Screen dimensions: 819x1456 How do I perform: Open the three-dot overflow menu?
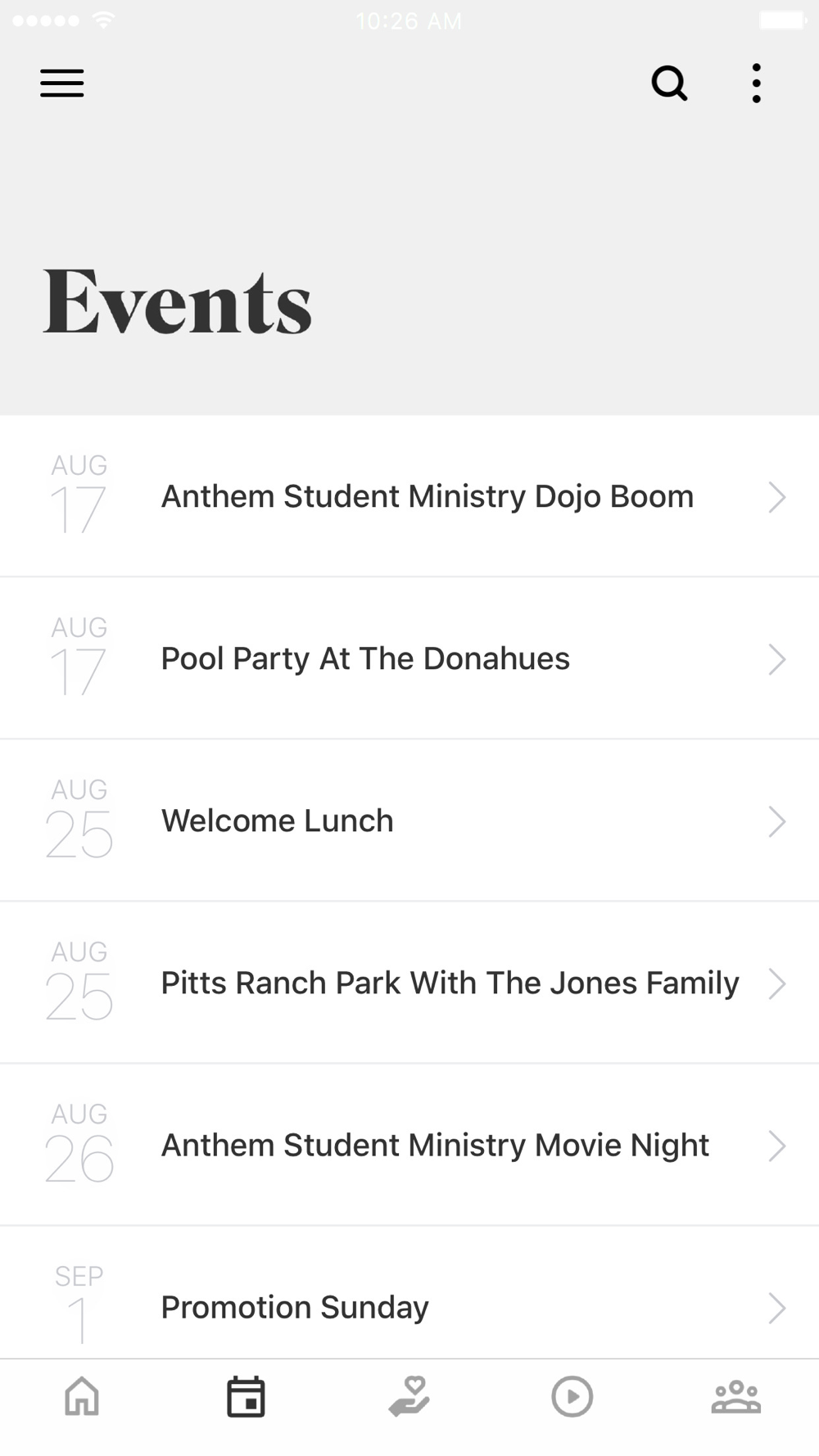756,84
